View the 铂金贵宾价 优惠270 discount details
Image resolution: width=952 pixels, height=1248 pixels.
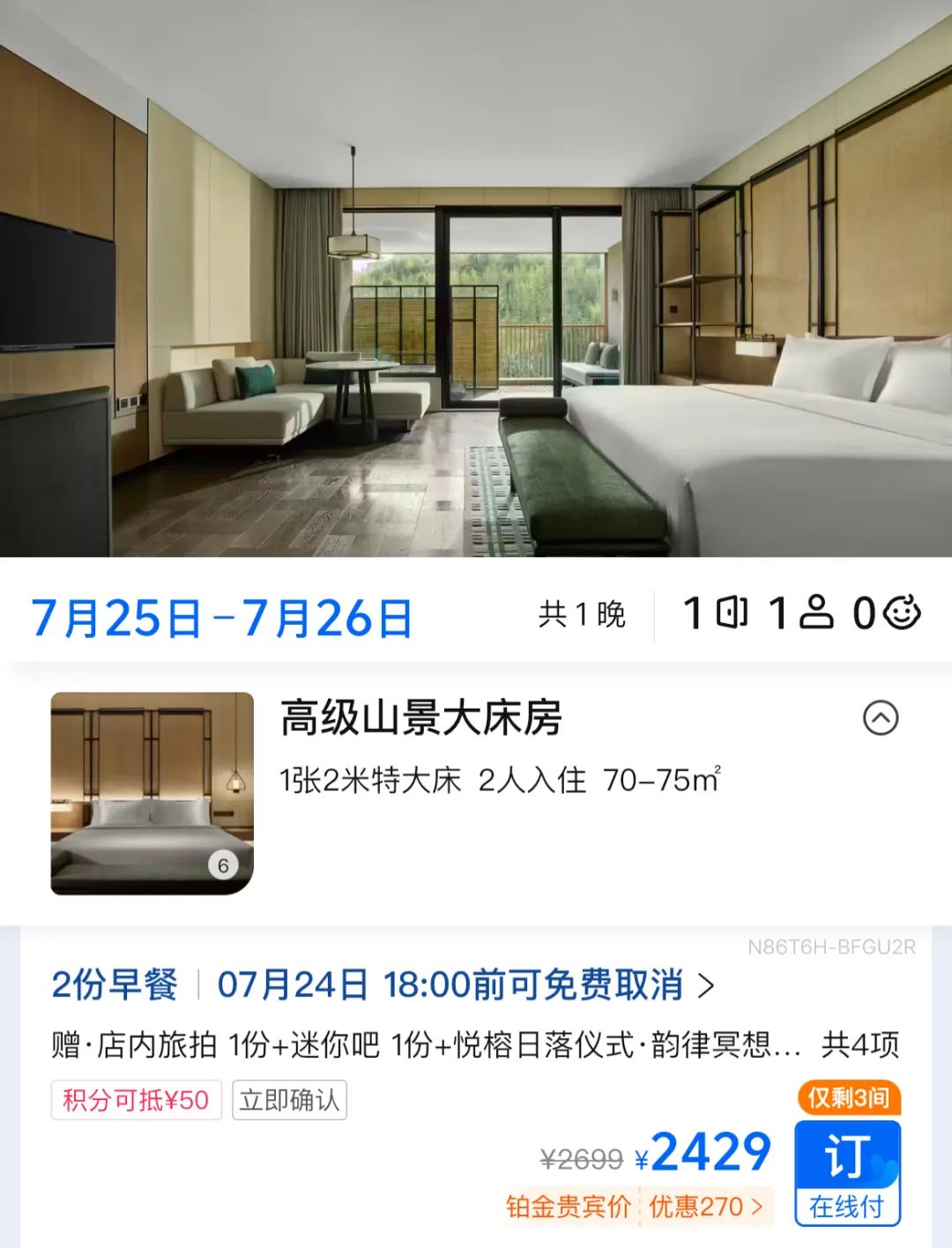[x=636, y=1207]
